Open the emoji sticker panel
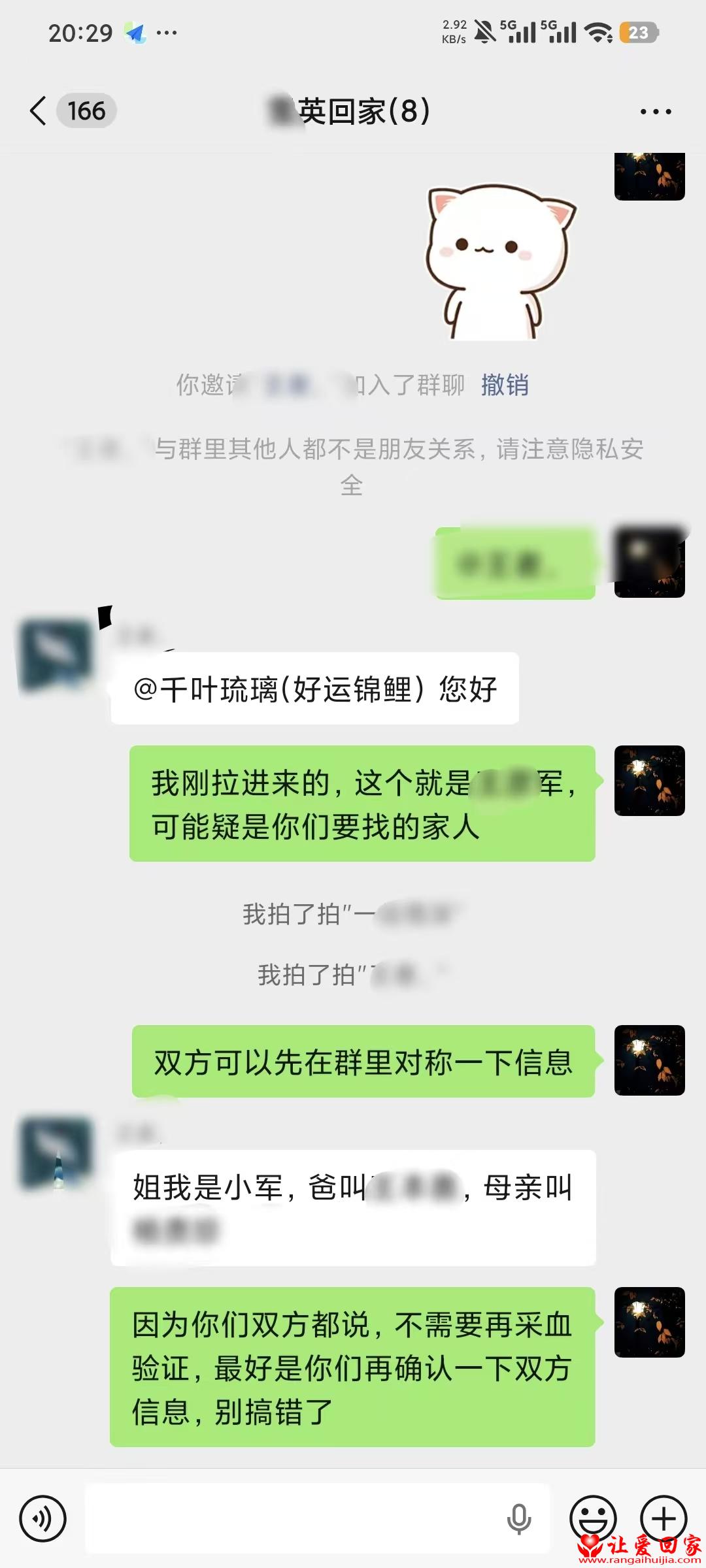The height and width of the screenshot is (1568, 706). click(593, 1517)
